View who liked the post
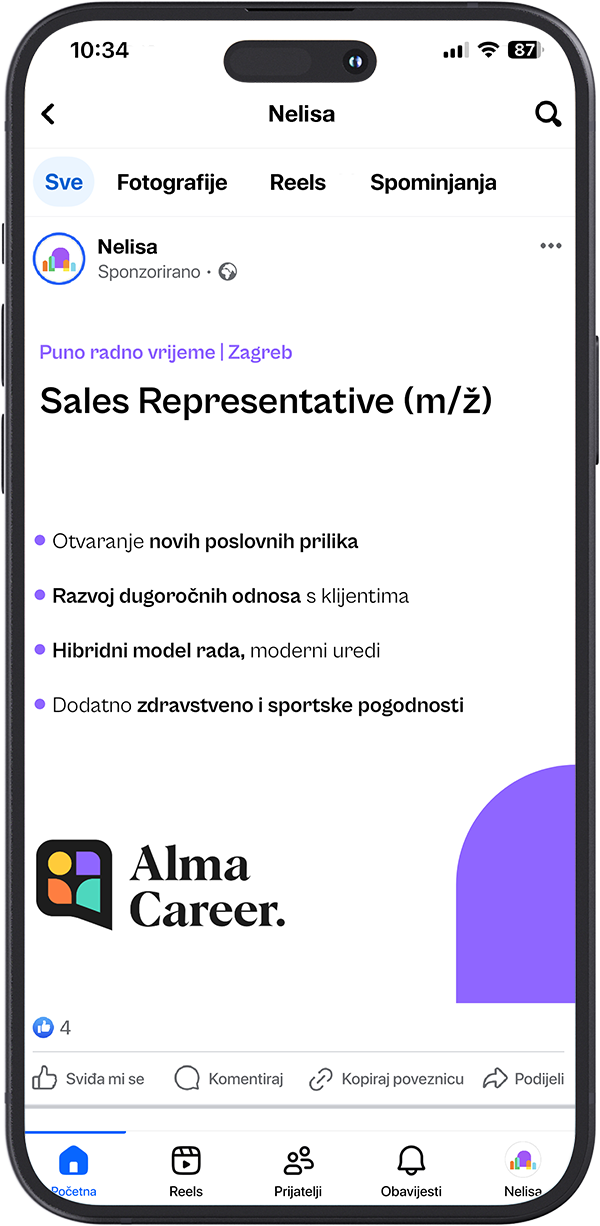The width and height of the screenshot is (600, 1226). point(52,1027)
